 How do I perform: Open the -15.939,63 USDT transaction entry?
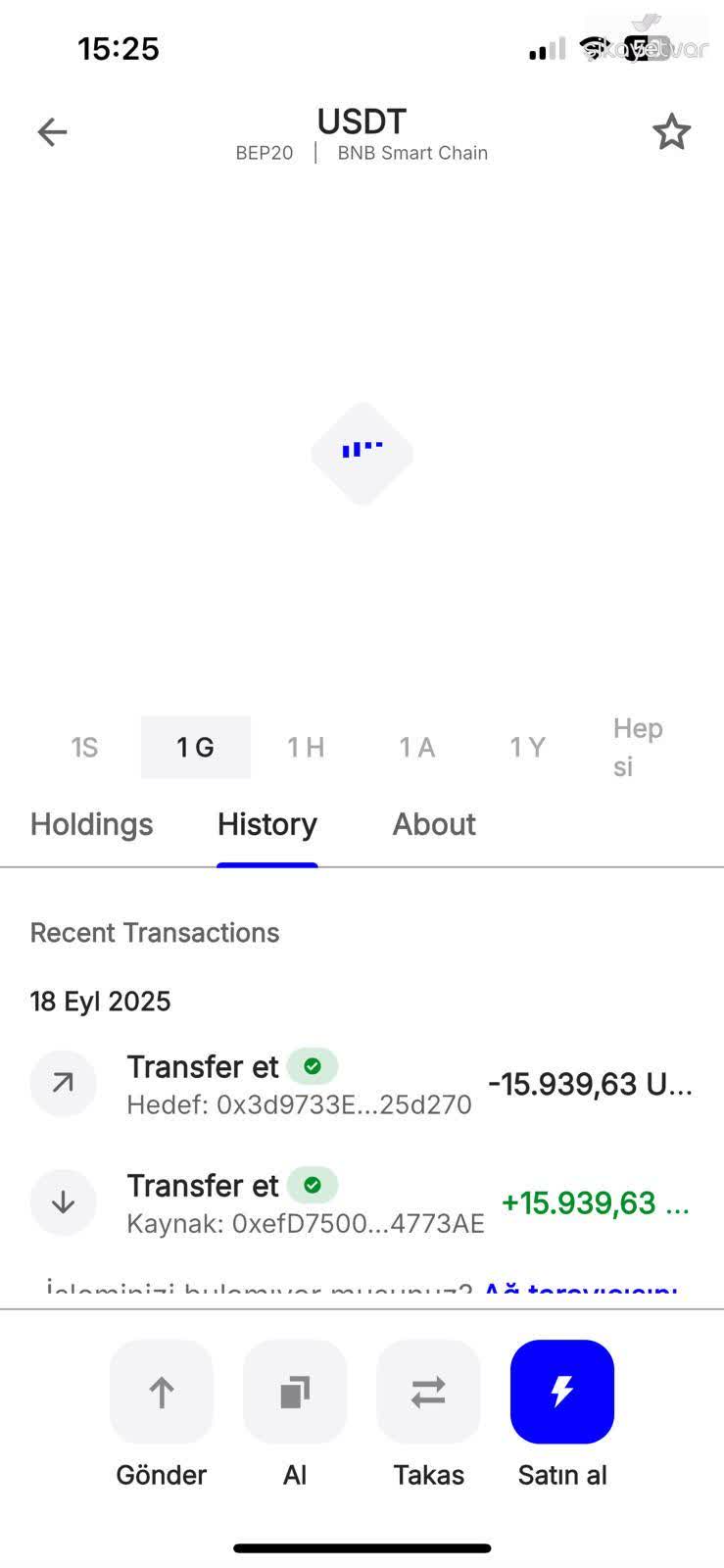click(x=362, y=1083)
